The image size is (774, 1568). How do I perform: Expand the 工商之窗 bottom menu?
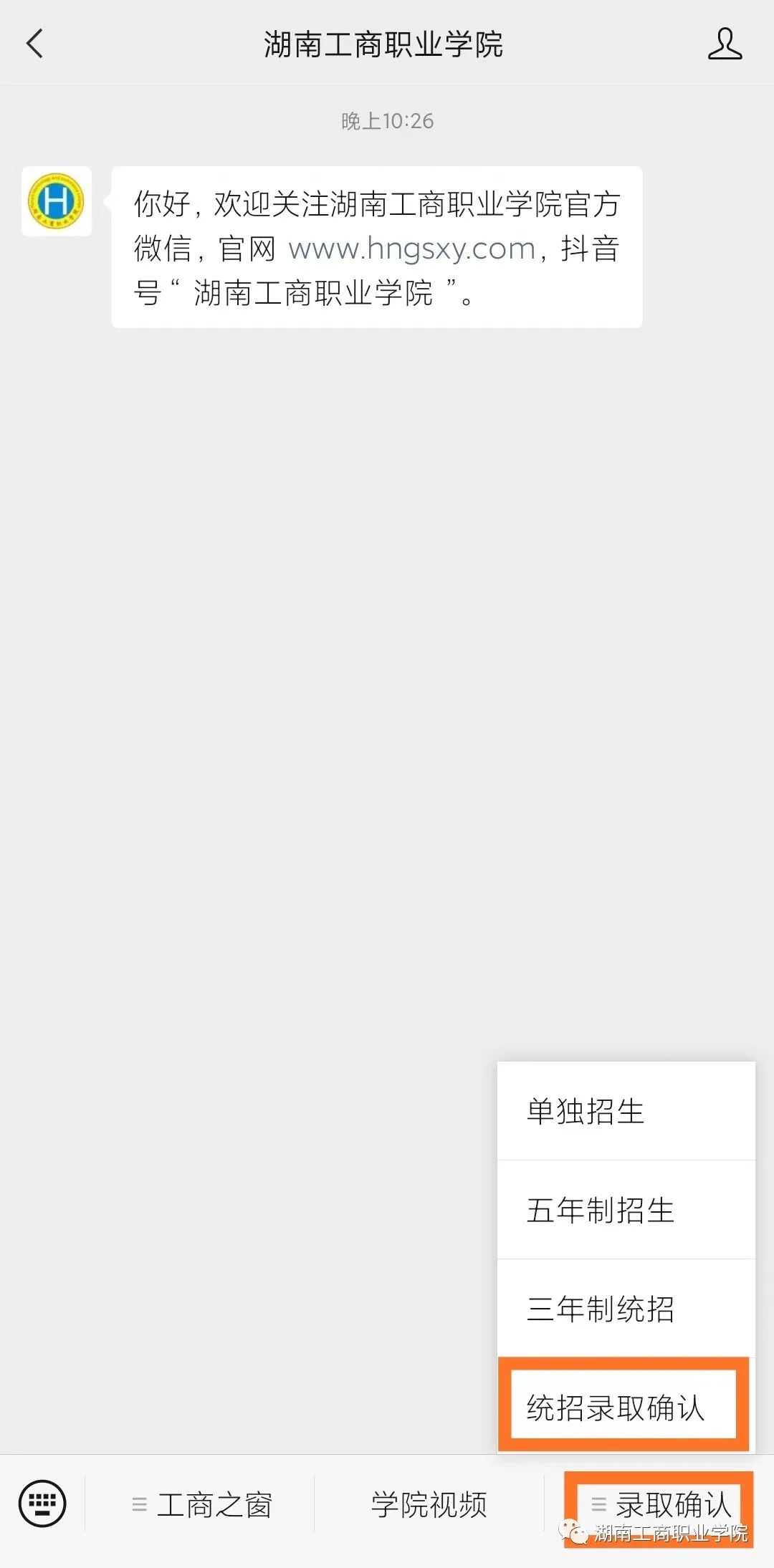coord(201,1504)
